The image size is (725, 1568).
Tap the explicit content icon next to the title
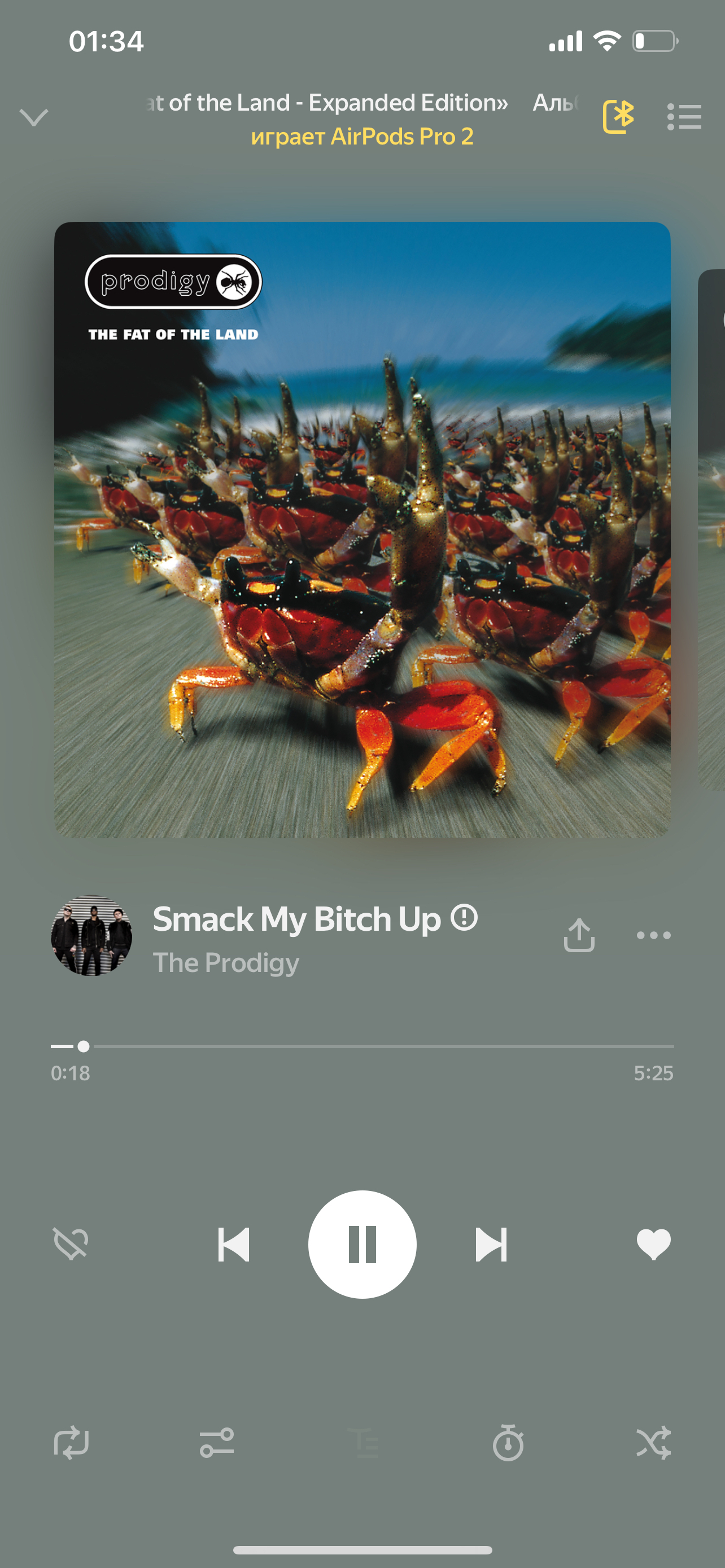point(464,917)
